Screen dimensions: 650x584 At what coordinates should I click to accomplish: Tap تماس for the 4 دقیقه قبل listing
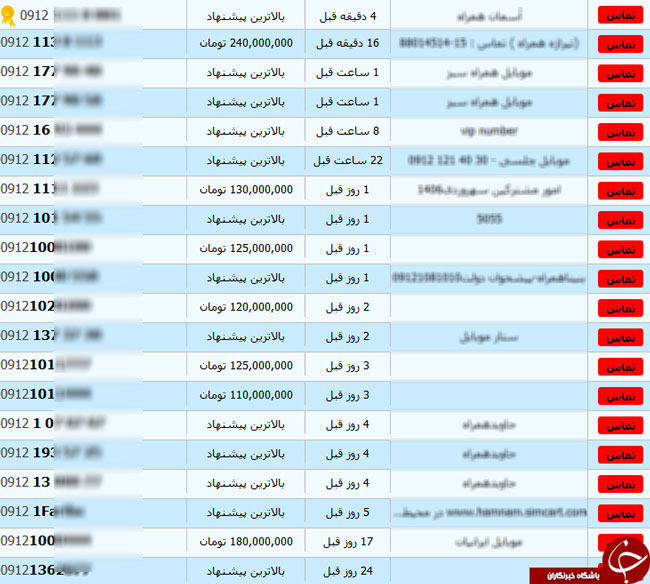pos(620,15)
